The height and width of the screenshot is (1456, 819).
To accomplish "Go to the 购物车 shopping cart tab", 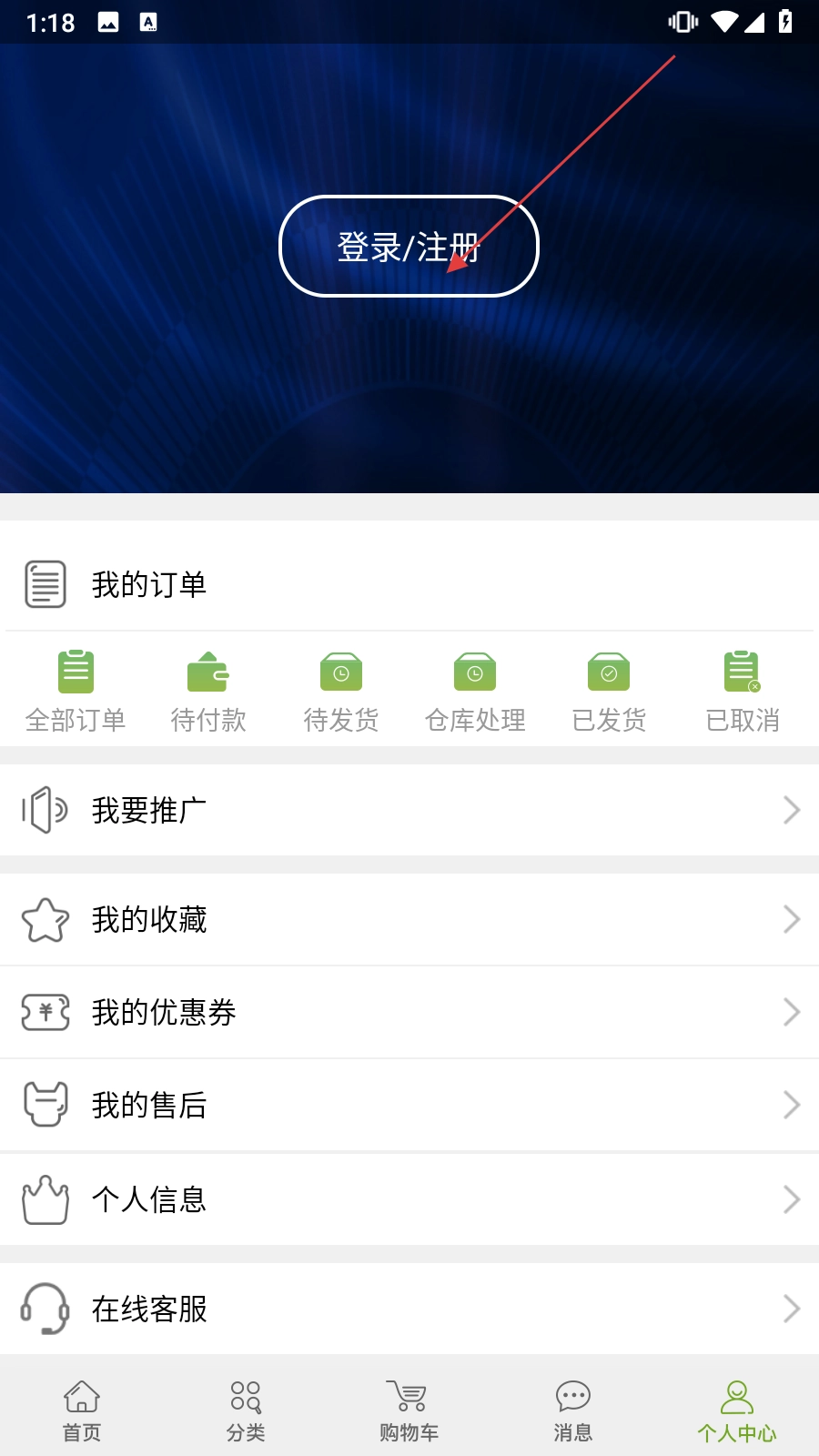I will [x=409, y=1410].
